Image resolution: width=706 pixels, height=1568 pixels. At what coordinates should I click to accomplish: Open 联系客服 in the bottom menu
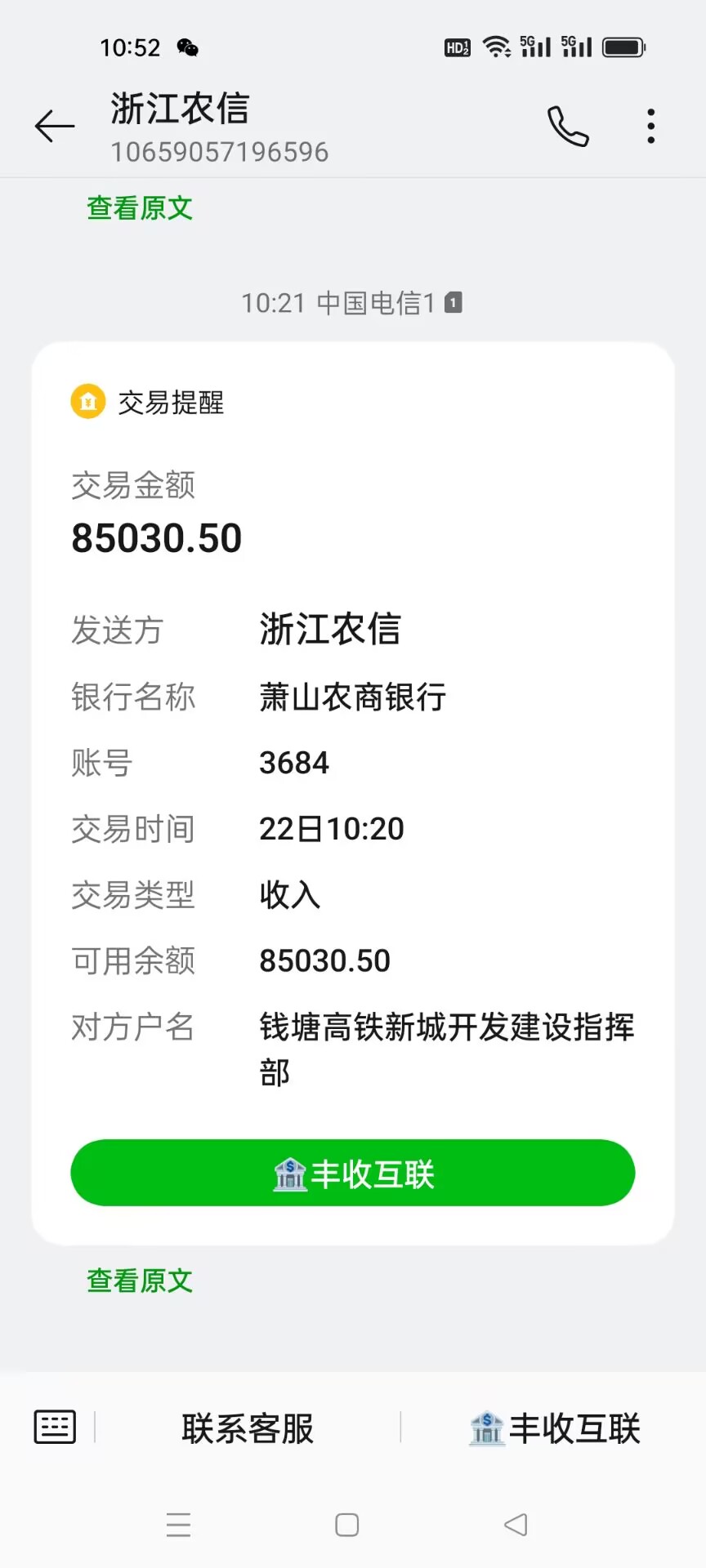pyautogui.click(x=248, y=1428)
